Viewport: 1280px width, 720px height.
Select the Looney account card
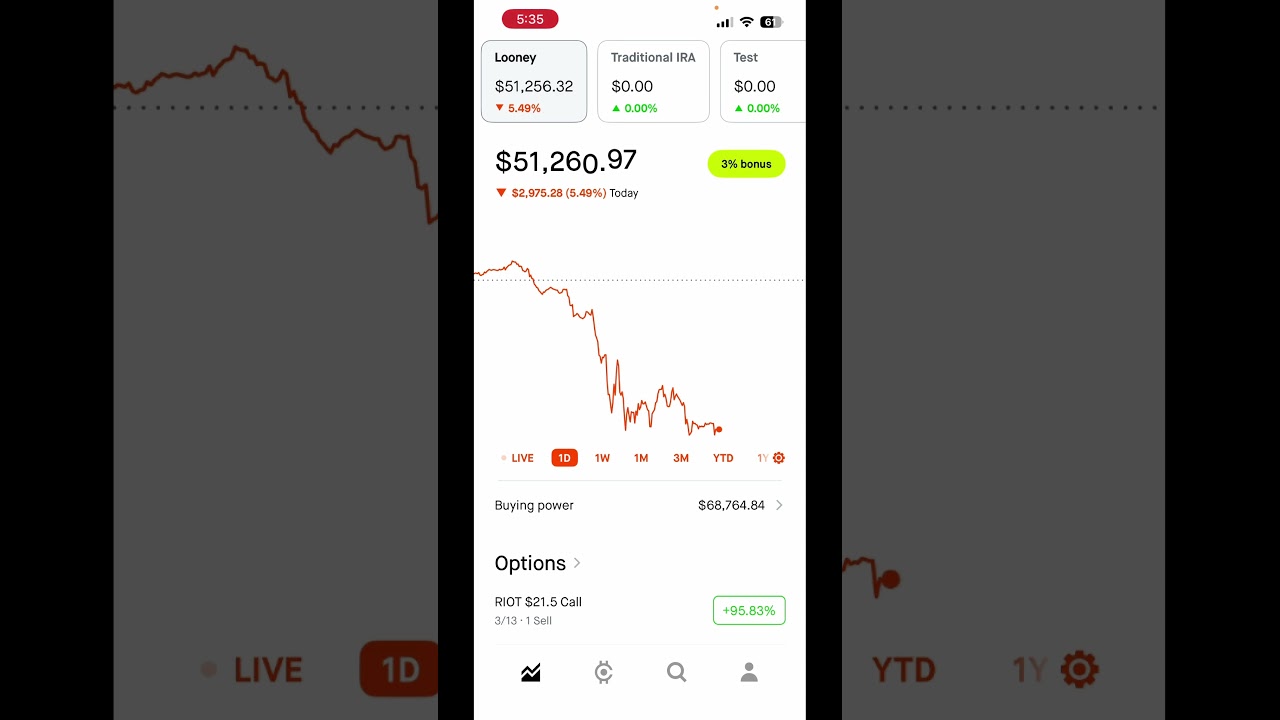(x=534, y=81)
